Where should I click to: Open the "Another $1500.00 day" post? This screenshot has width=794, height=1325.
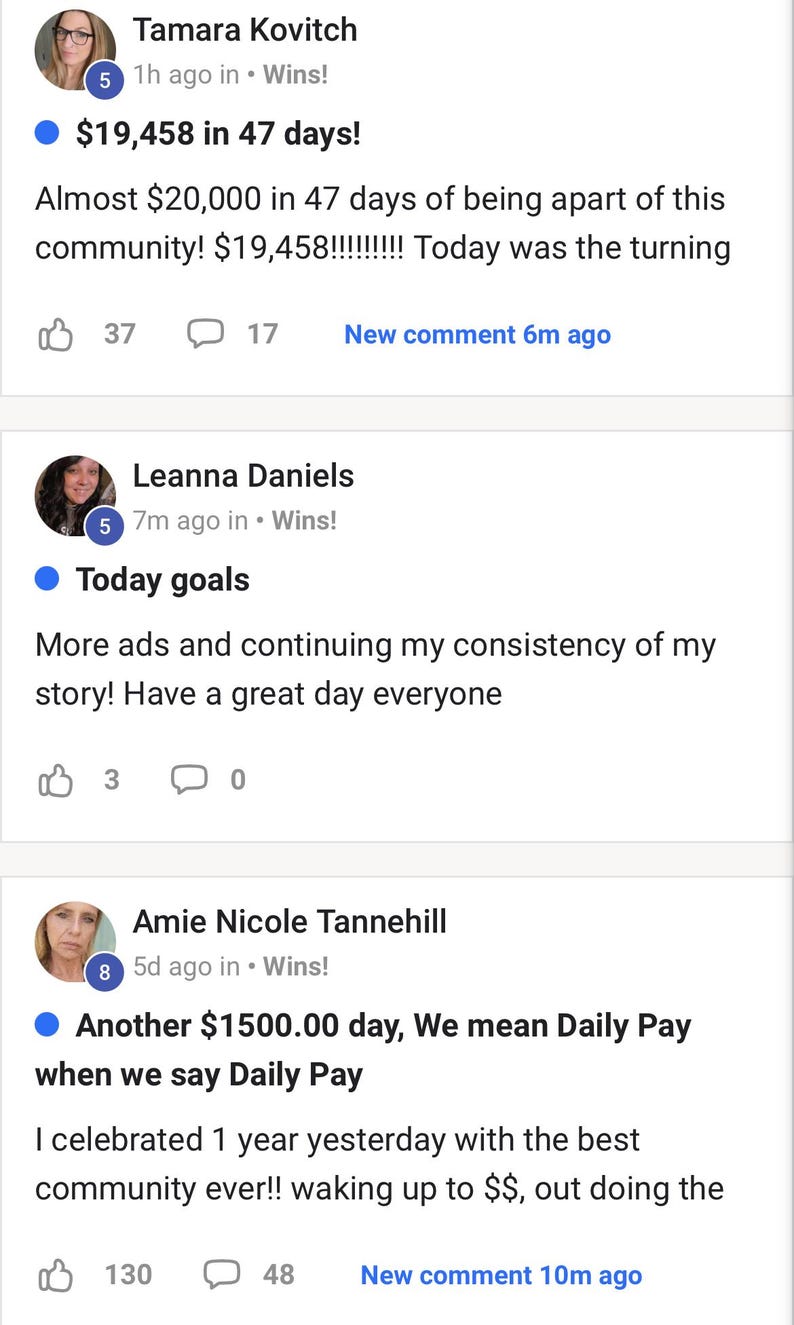[382, 1026]
